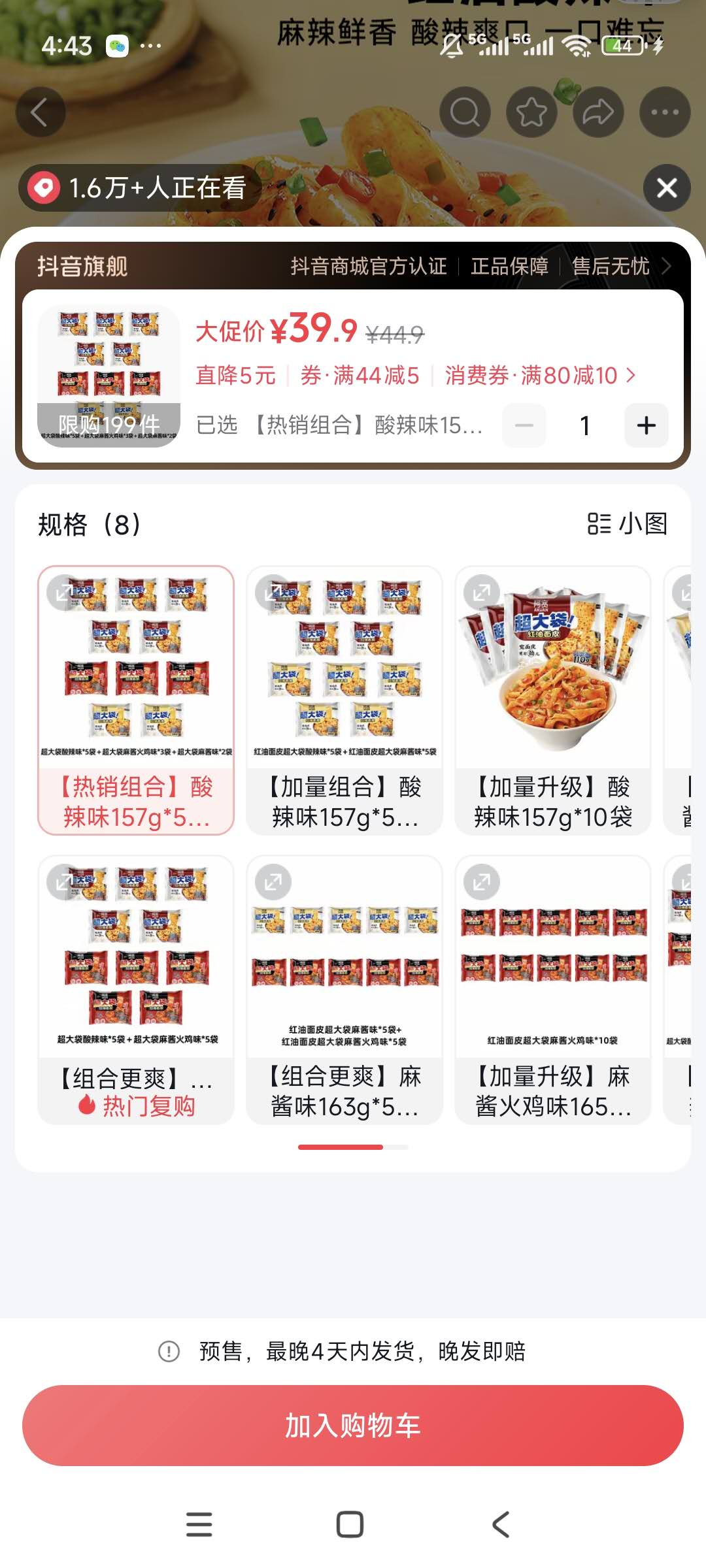Decrease quantity with the minus button
The width and height of the screenshot is (706, 1568).
click(524, 425)
